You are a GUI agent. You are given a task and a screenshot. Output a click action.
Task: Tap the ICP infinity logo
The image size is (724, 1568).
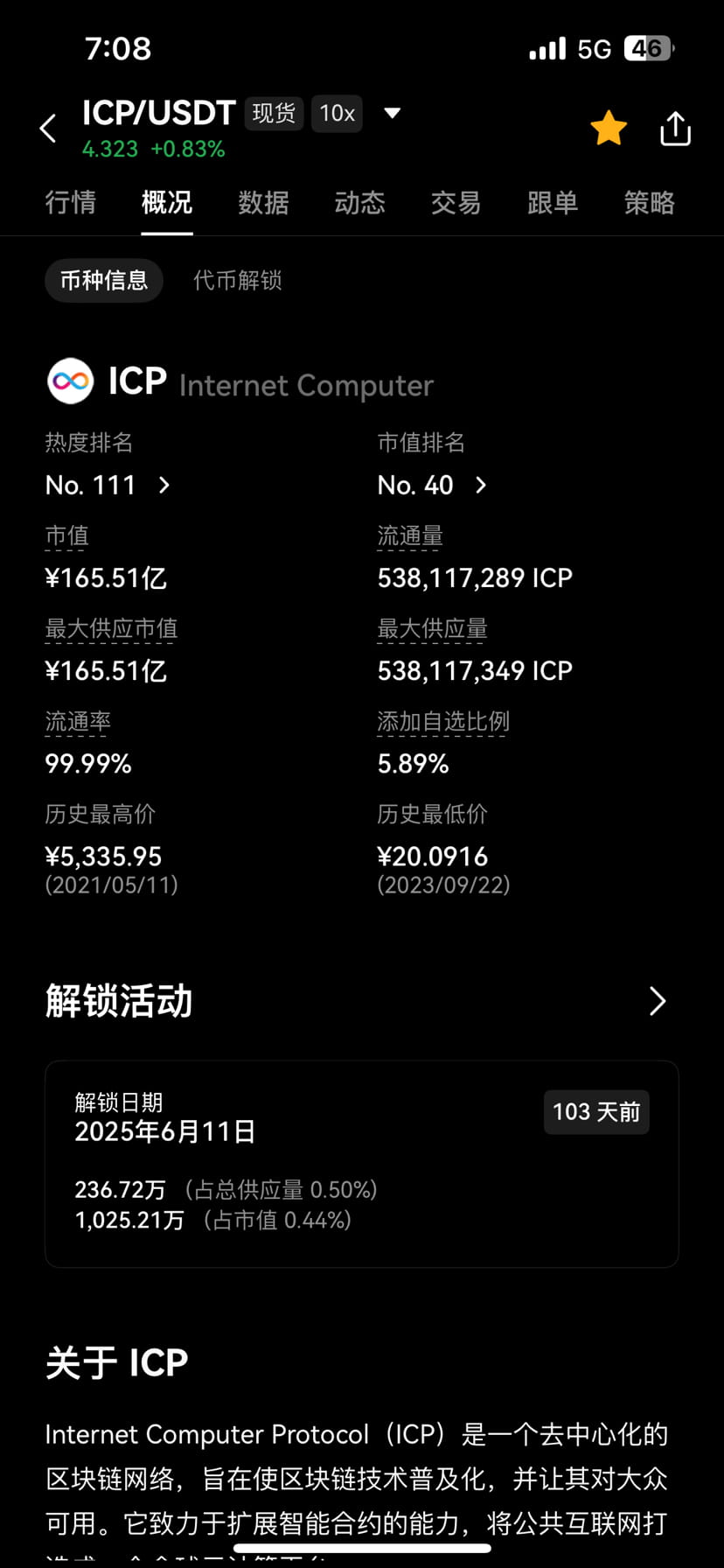70,381
